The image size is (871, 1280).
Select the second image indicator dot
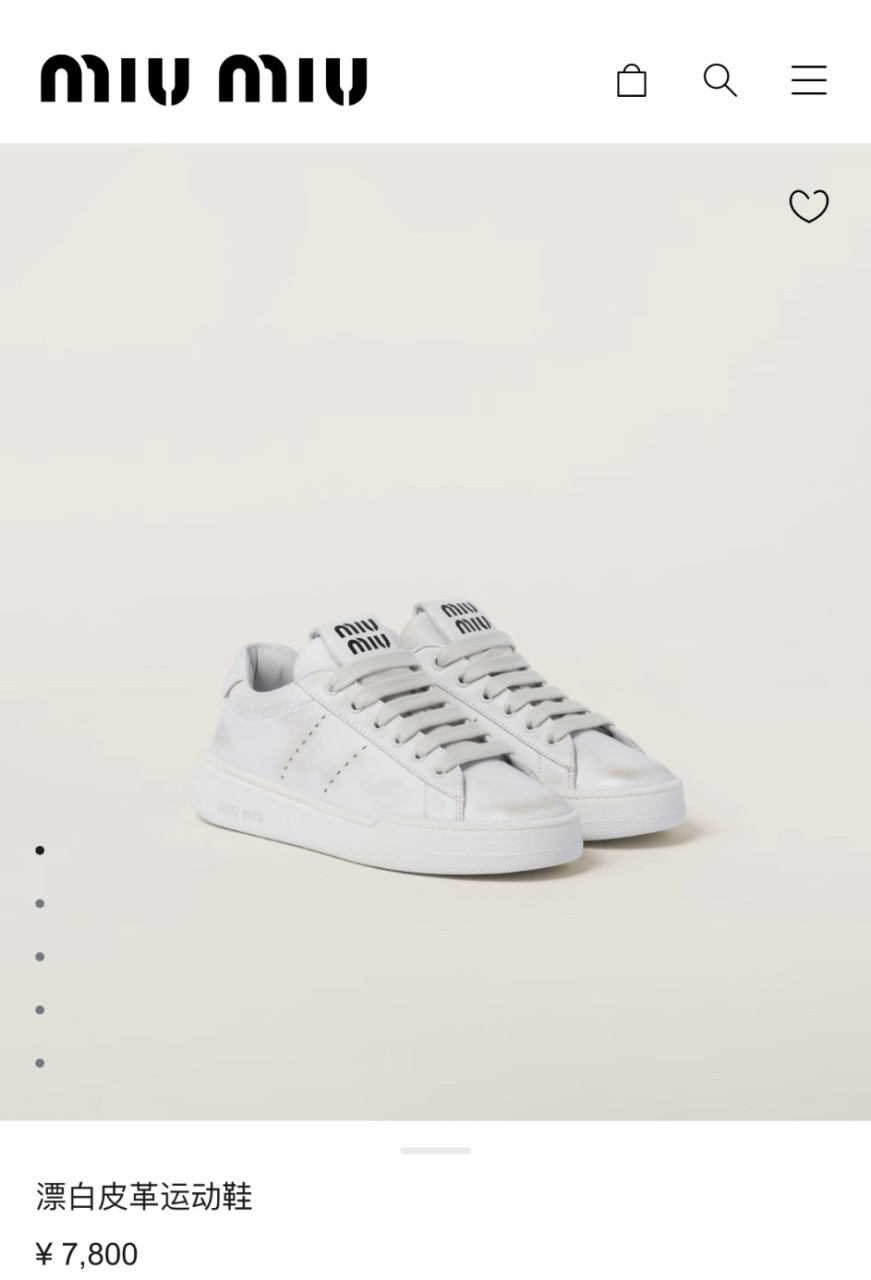[40, 903]
